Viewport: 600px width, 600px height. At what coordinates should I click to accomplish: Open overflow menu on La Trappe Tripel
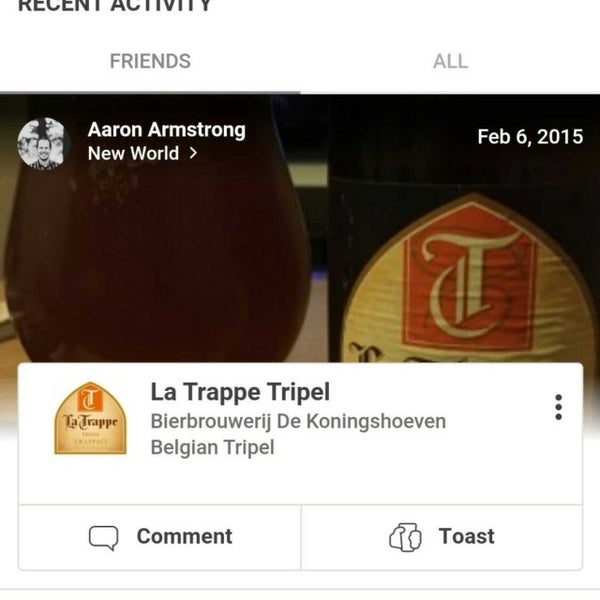[558, 407]
